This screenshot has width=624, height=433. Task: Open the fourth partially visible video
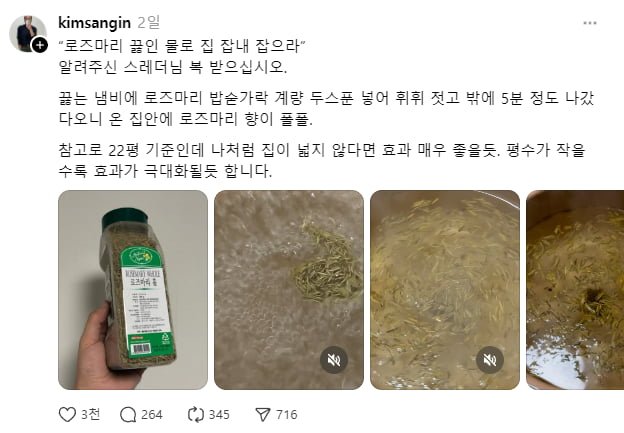[575, 290]
